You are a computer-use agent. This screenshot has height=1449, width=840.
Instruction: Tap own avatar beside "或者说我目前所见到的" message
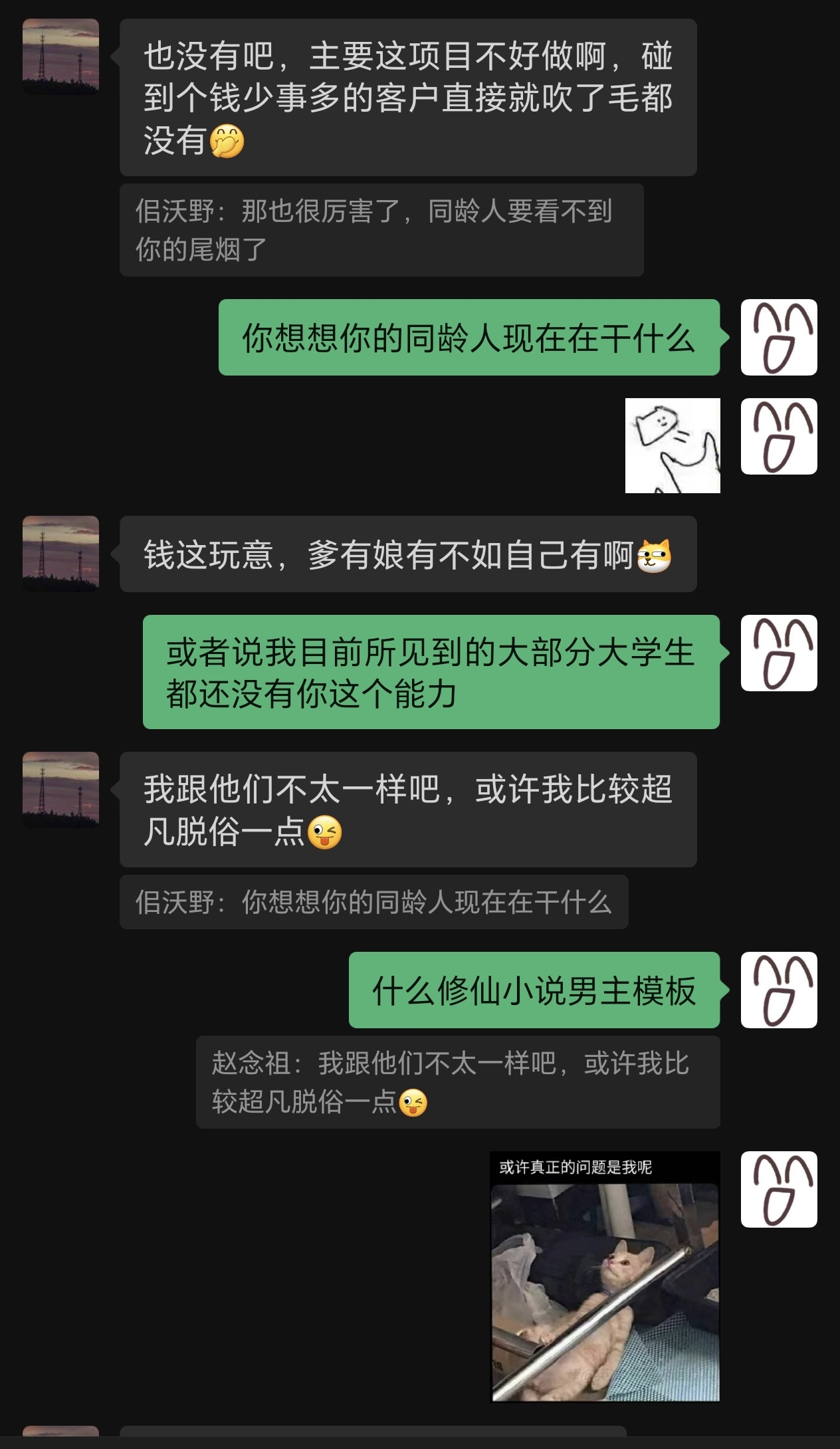coord(779,653)
